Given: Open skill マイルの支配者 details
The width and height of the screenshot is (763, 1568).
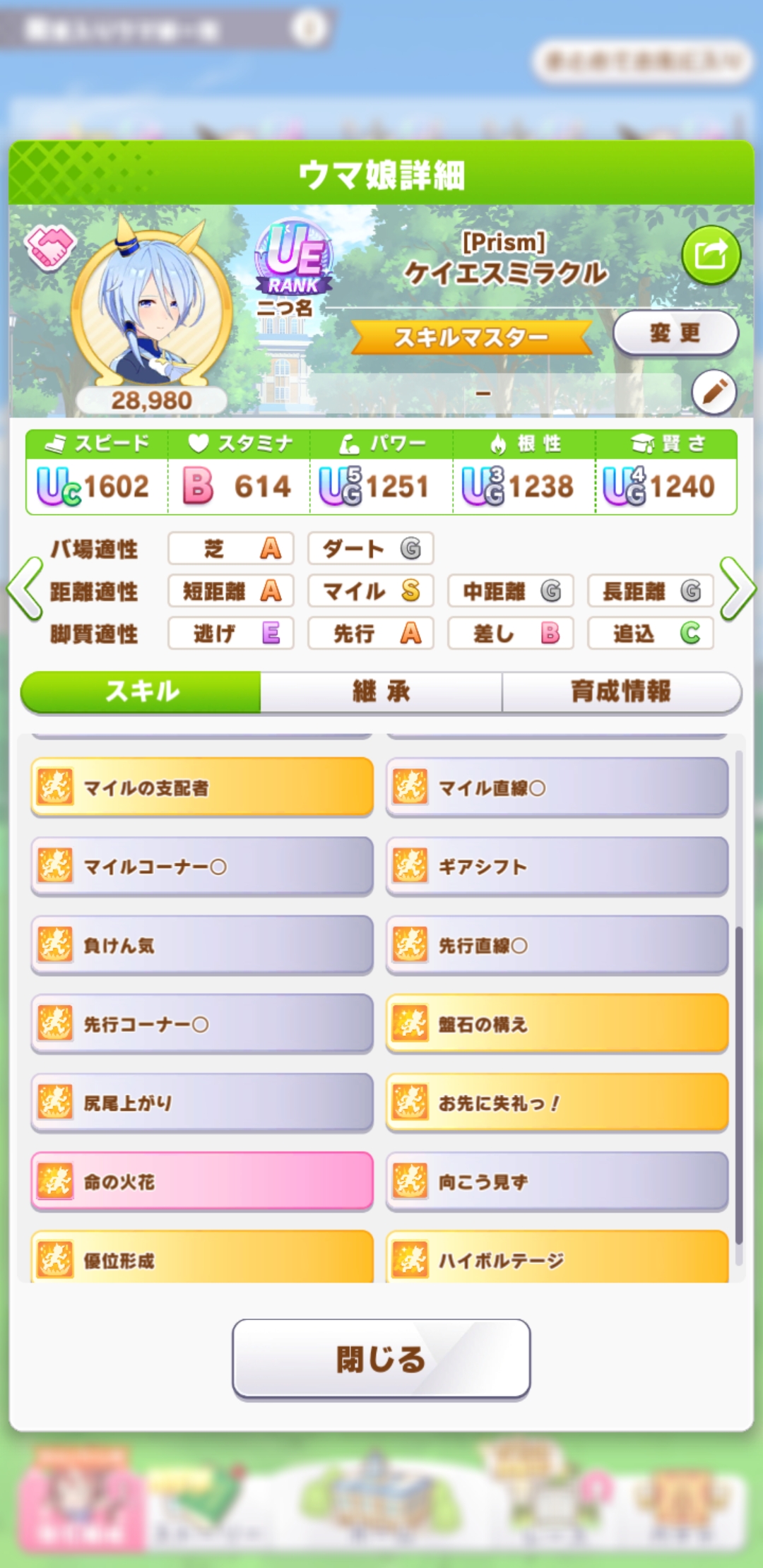Looking at the screenshot, I should point(202,788).
